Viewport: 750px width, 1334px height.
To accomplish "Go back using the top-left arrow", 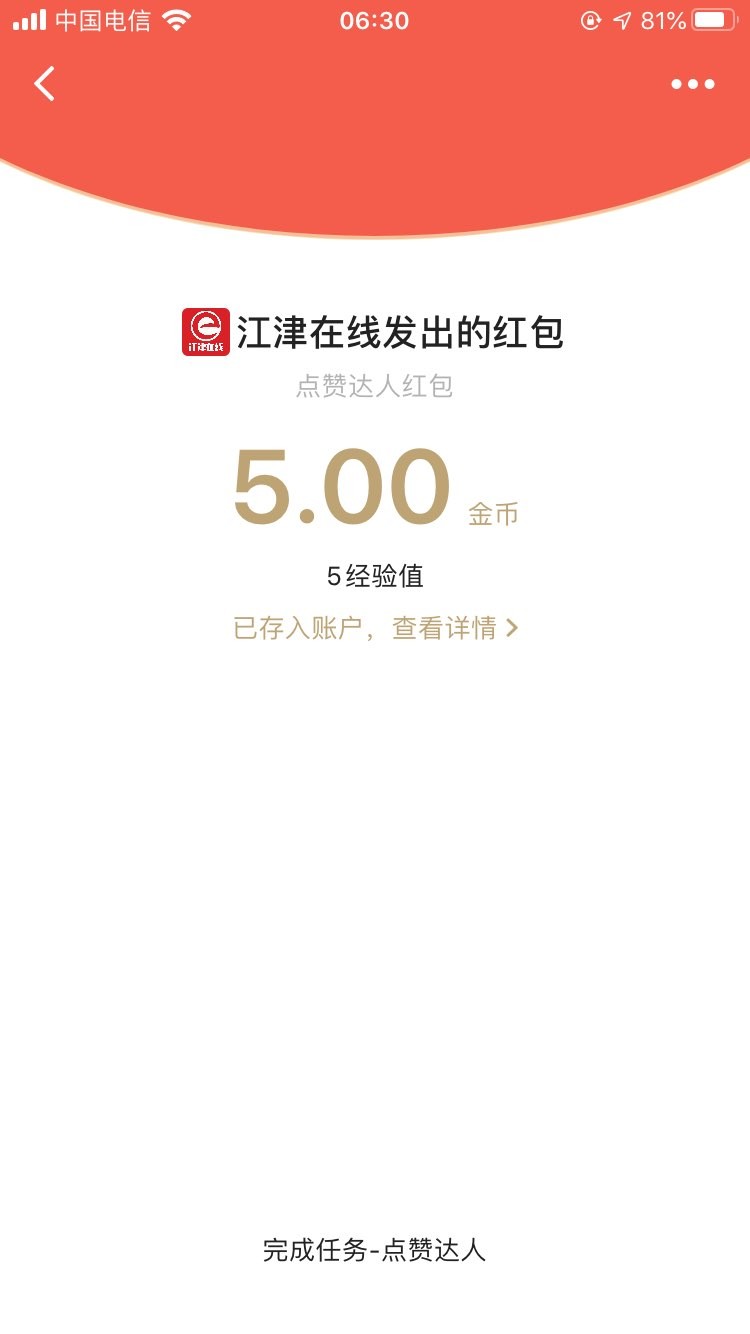I will pyautogui.click(x=45, y=84).
